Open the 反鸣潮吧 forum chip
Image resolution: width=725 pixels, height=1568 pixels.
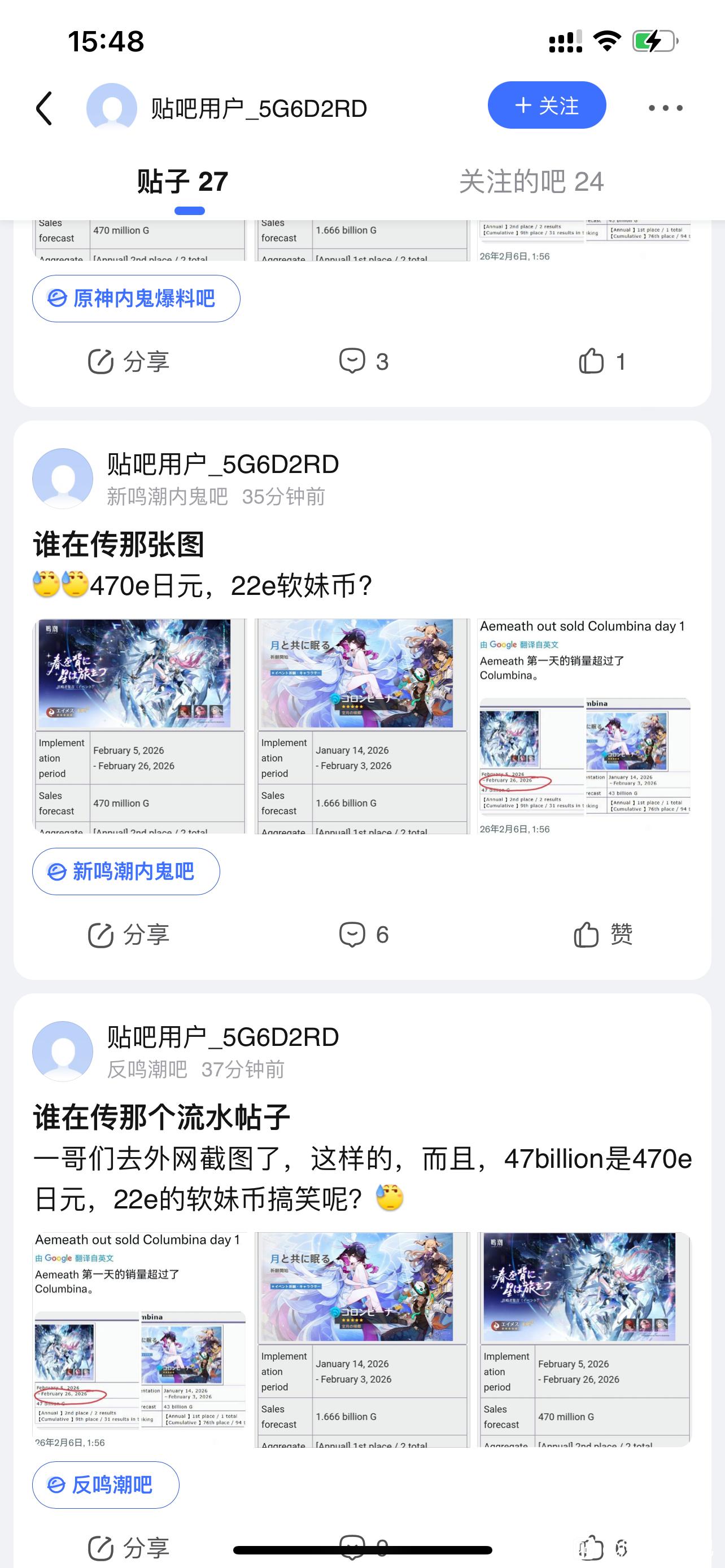click(106, 1484)
